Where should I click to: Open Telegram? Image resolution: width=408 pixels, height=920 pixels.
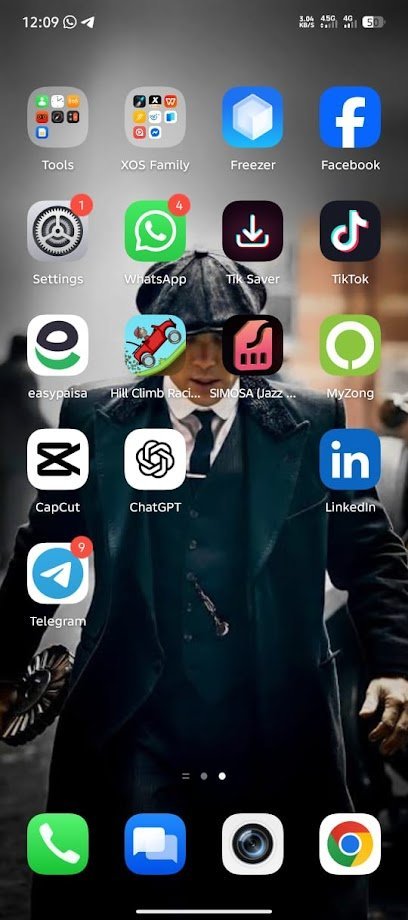pos(58,573)
